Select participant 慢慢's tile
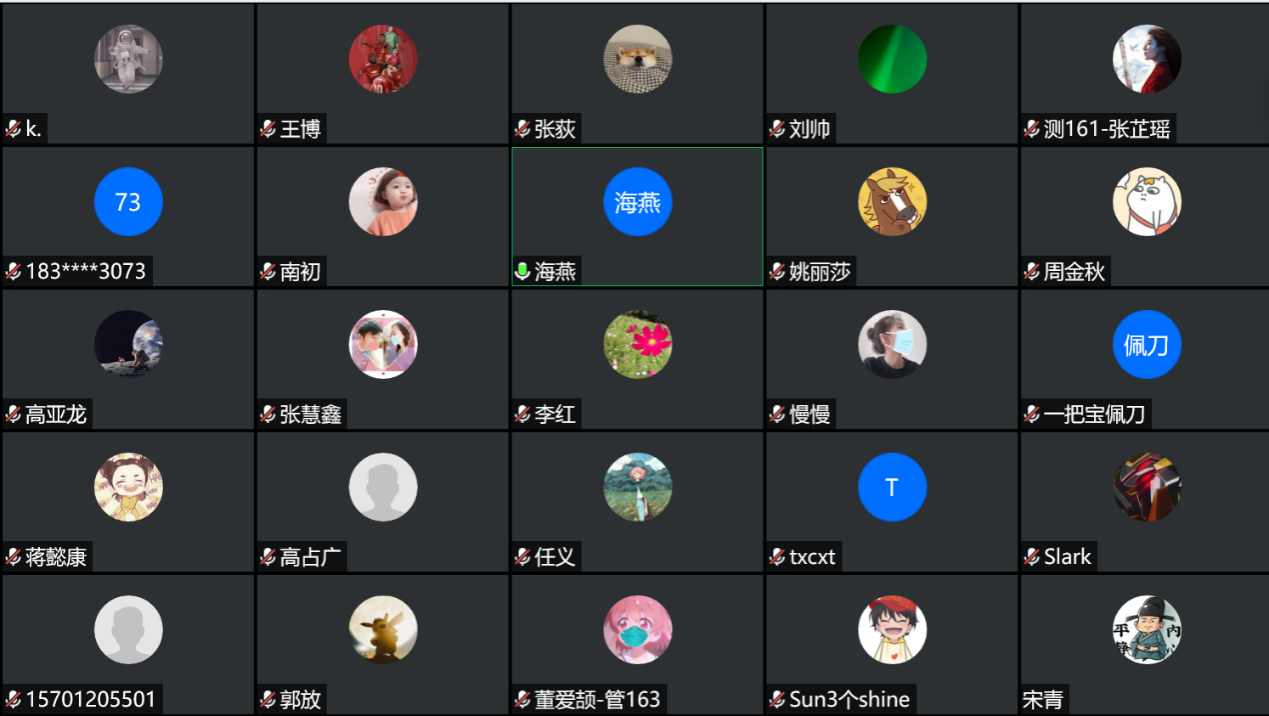The width and height of the screenshot is (1269, 716). click(x=892, y=359)
